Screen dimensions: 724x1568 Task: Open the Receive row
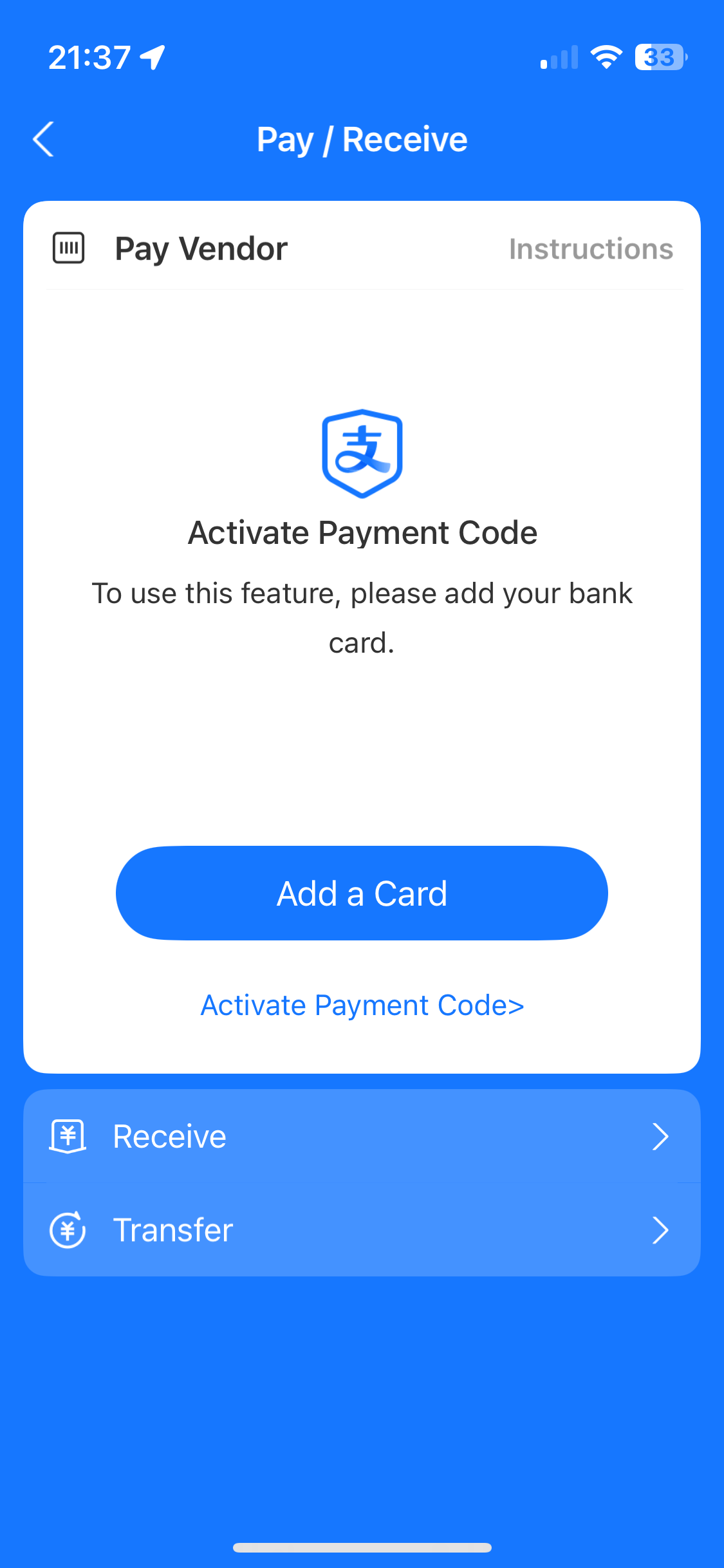(x=362, y=1136)
